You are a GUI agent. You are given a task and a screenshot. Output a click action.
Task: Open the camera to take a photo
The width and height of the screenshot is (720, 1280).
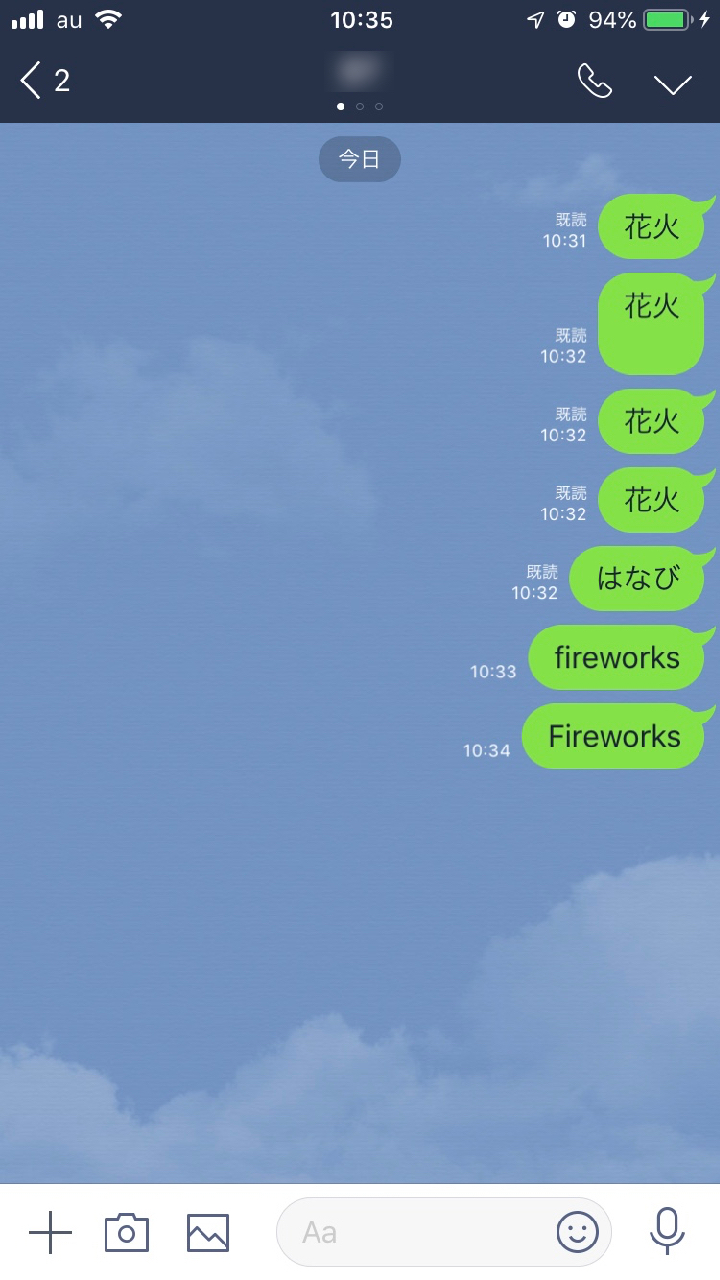click(127, 1232)
